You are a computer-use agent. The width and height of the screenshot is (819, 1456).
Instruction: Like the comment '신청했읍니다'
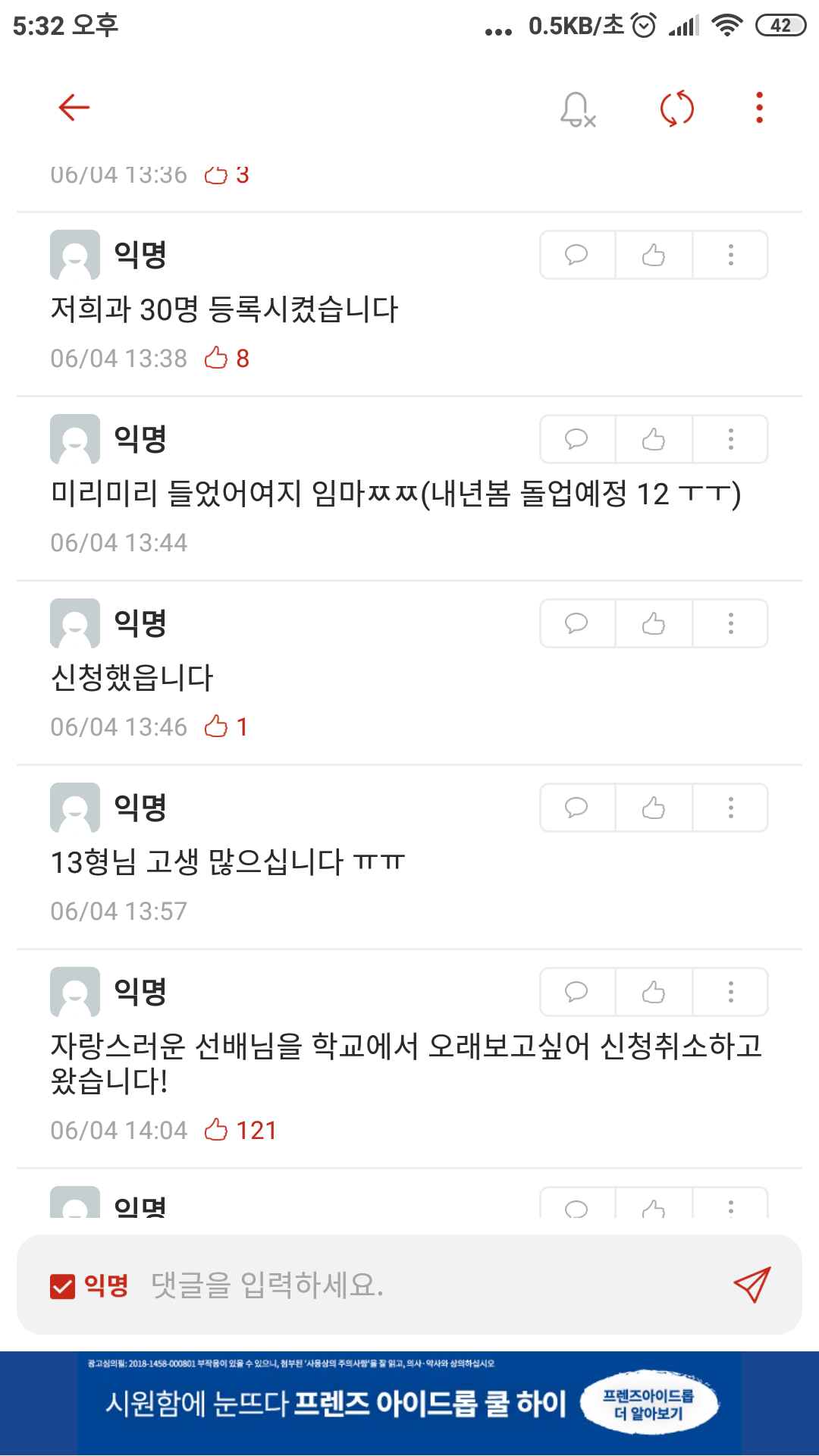coord(654,623)
